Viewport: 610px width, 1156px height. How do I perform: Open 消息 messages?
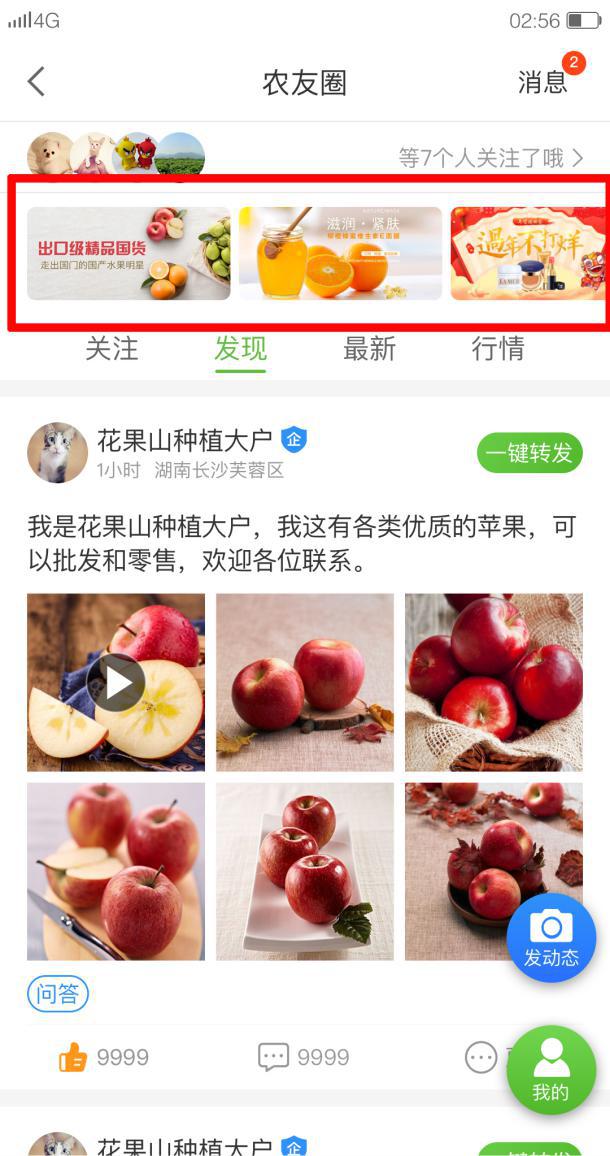pyautogui.click(x=543, y=82)
